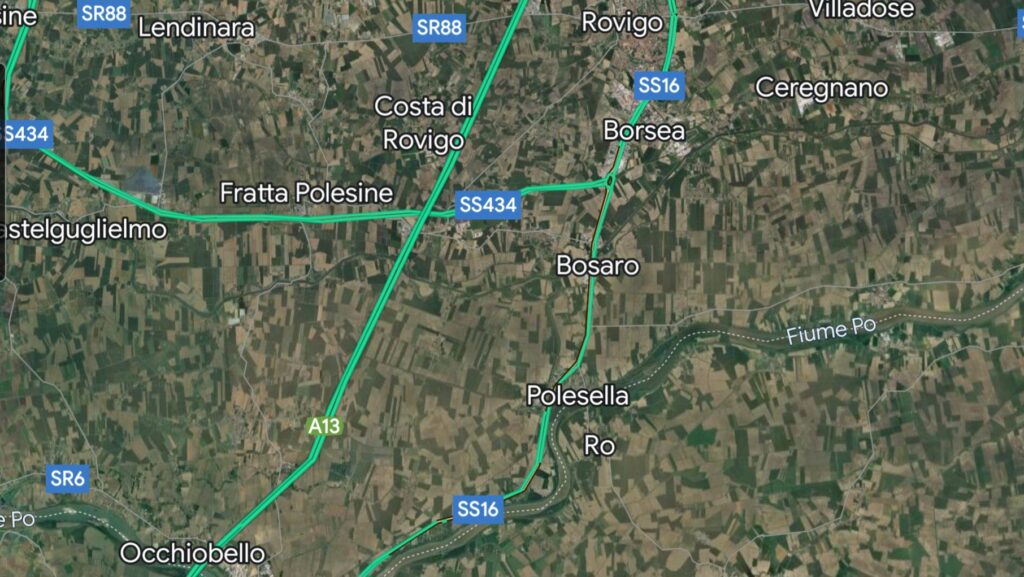This screenshot has width=1024, height=577.
Task: Open the Polesella place label
Action: 578,396
